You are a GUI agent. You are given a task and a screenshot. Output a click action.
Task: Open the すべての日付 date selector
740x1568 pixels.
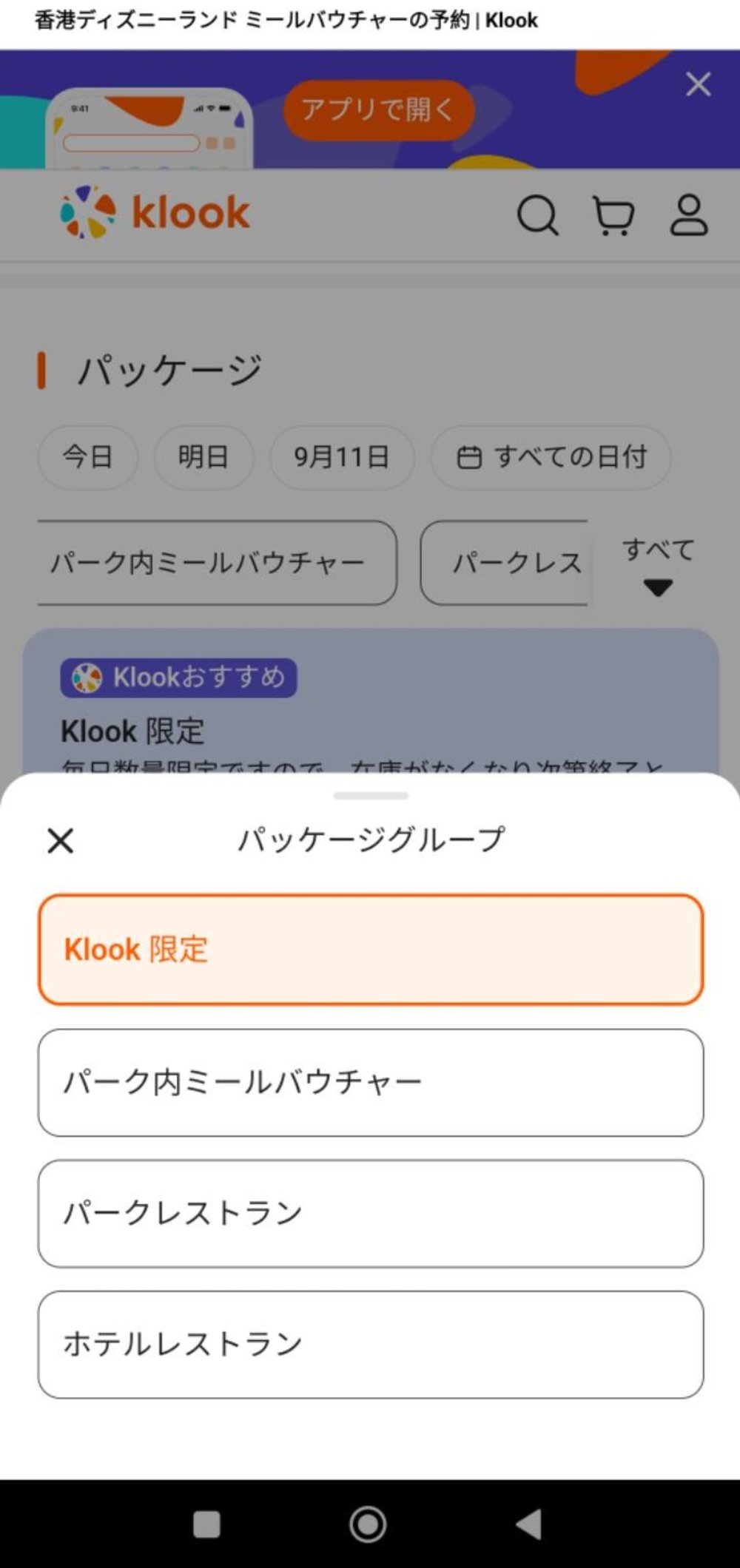coord(551,457)
